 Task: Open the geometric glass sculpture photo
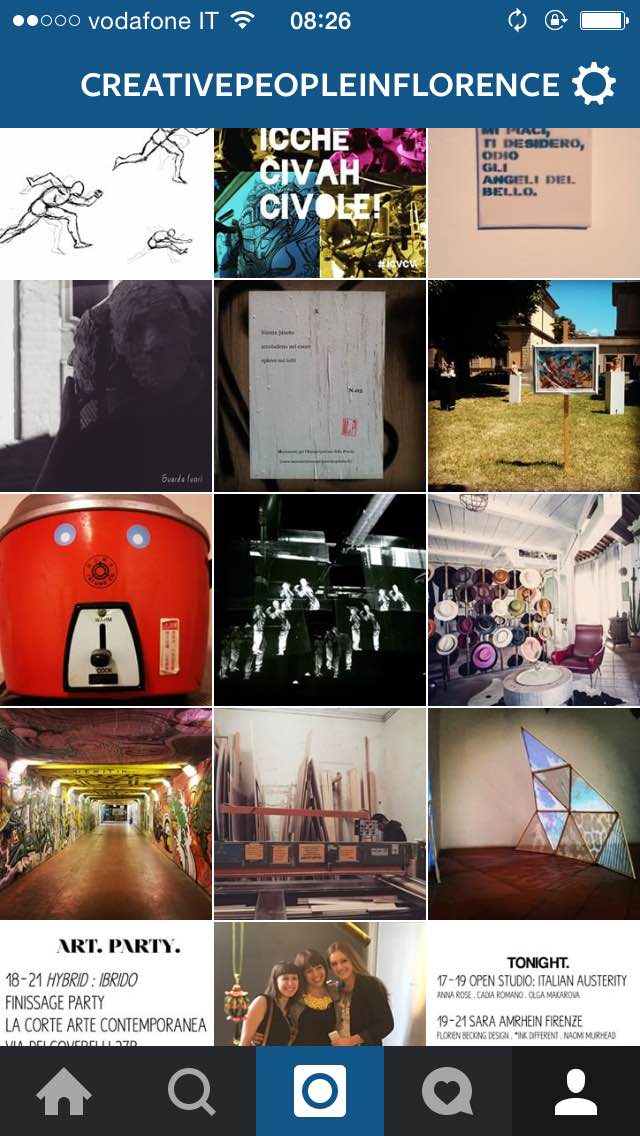click(x=534, y=814)
